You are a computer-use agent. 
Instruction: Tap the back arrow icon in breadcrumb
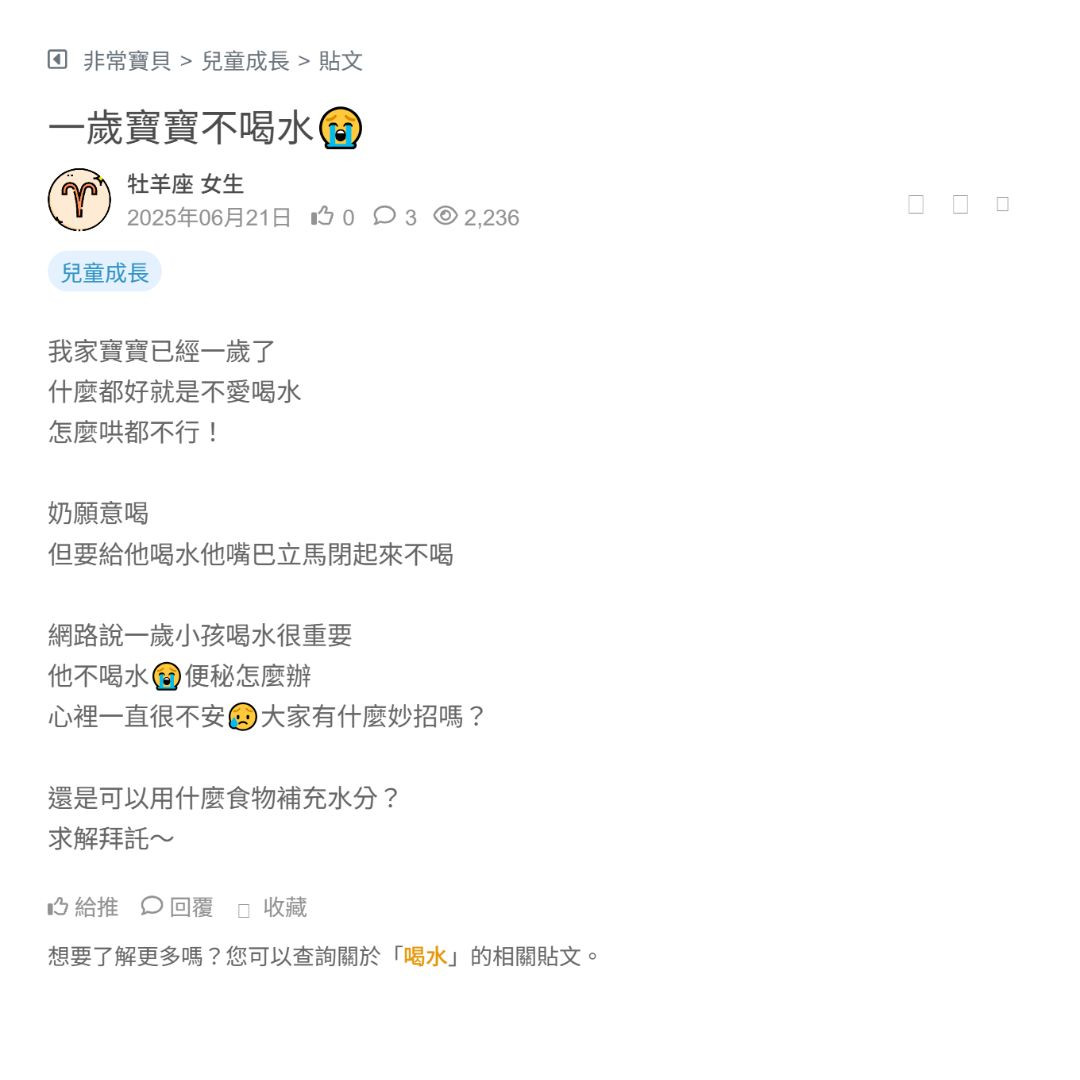pos(57,60)
